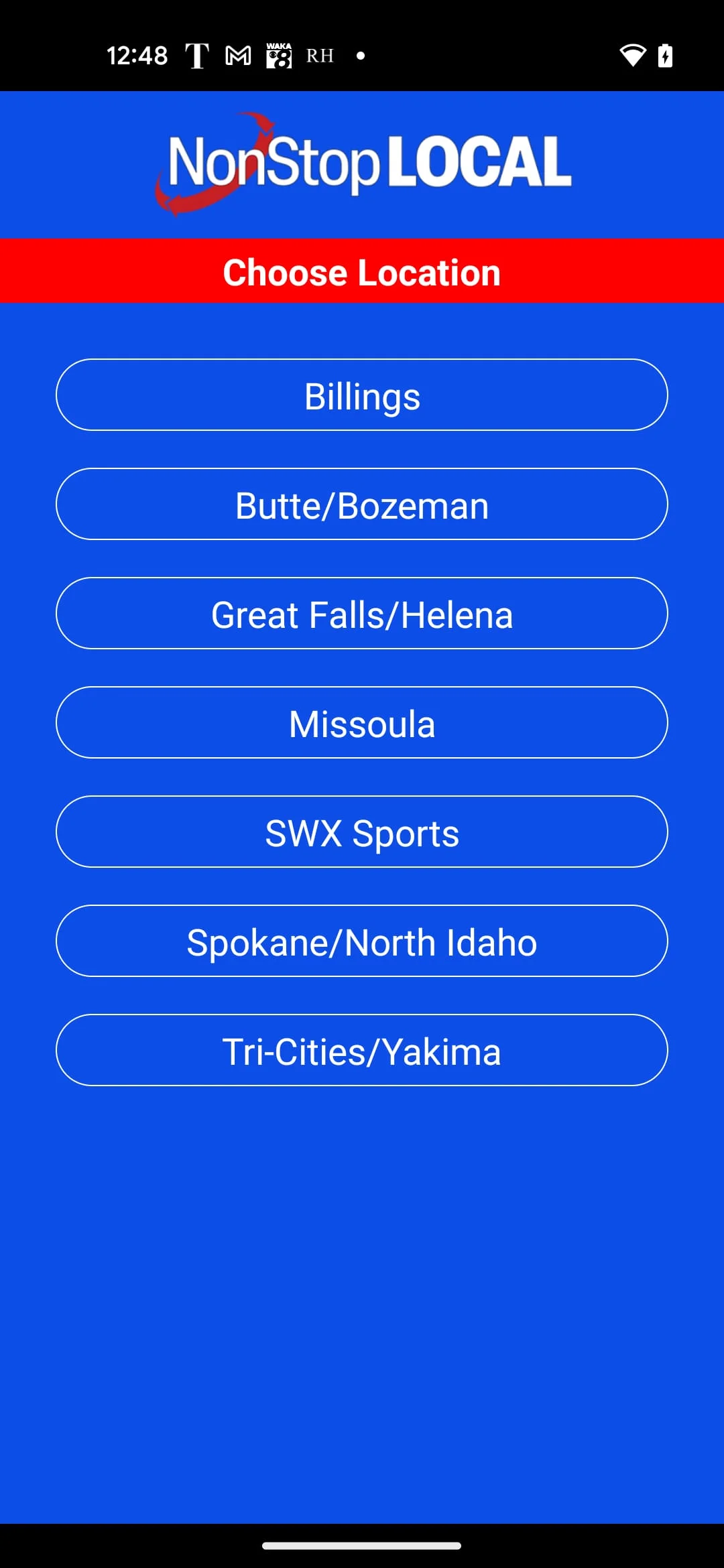The height and width of the screenshot is (1568, 724).
Task: Tap the RH notification icon
Action: 320,55
